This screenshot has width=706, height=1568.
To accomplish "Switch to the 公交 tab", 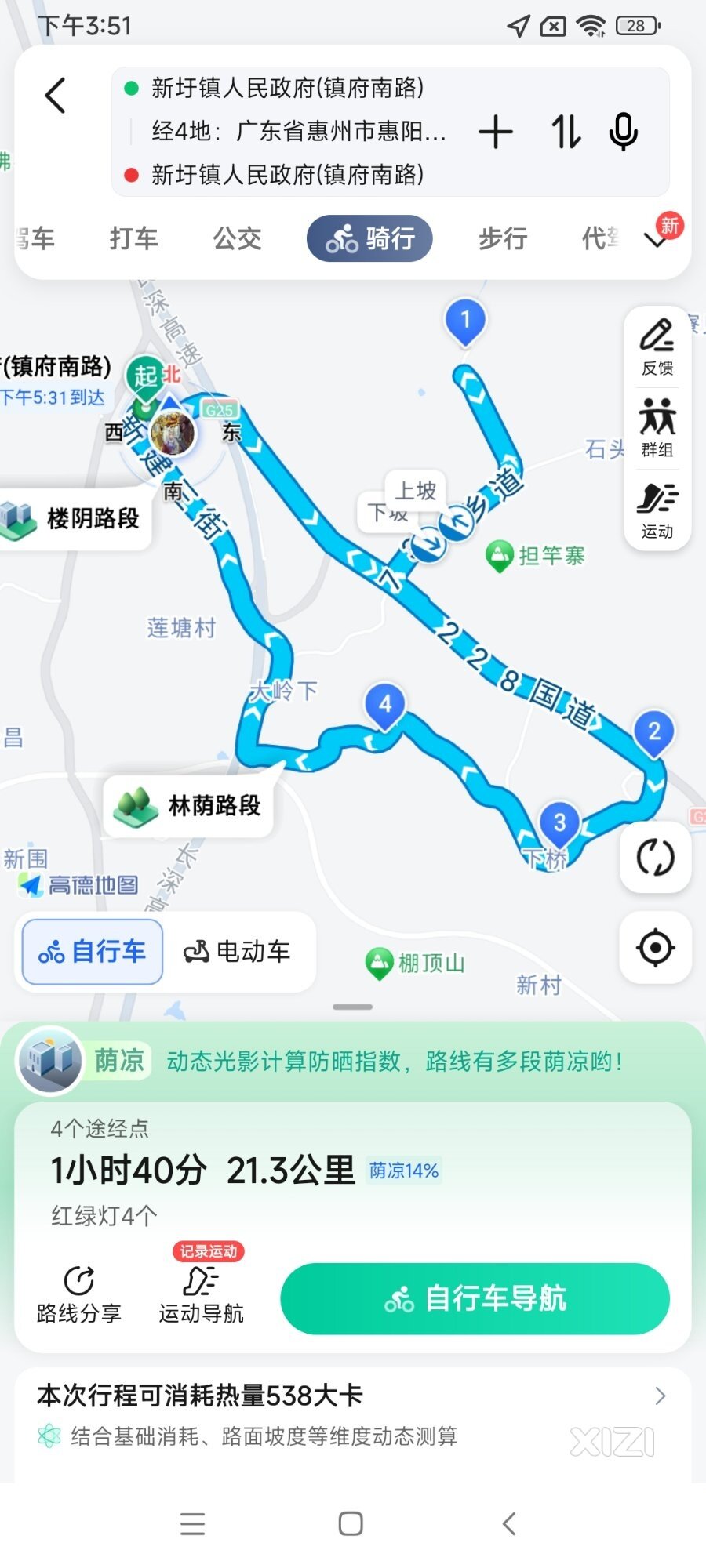I will [x=237, y=238].
